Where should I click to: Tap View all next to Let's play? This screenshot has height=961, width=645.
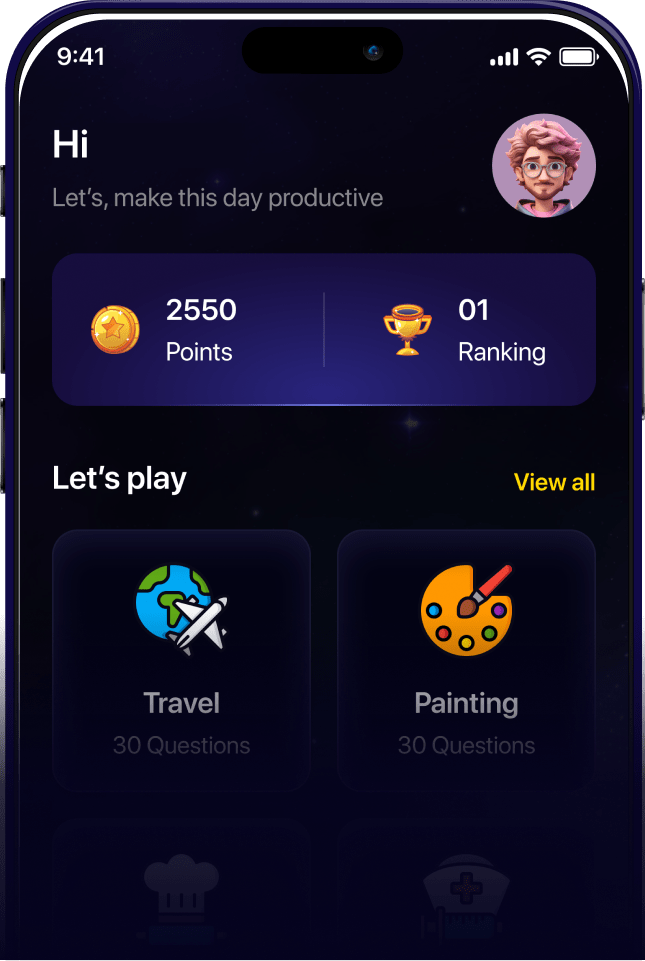click(554, 483)
